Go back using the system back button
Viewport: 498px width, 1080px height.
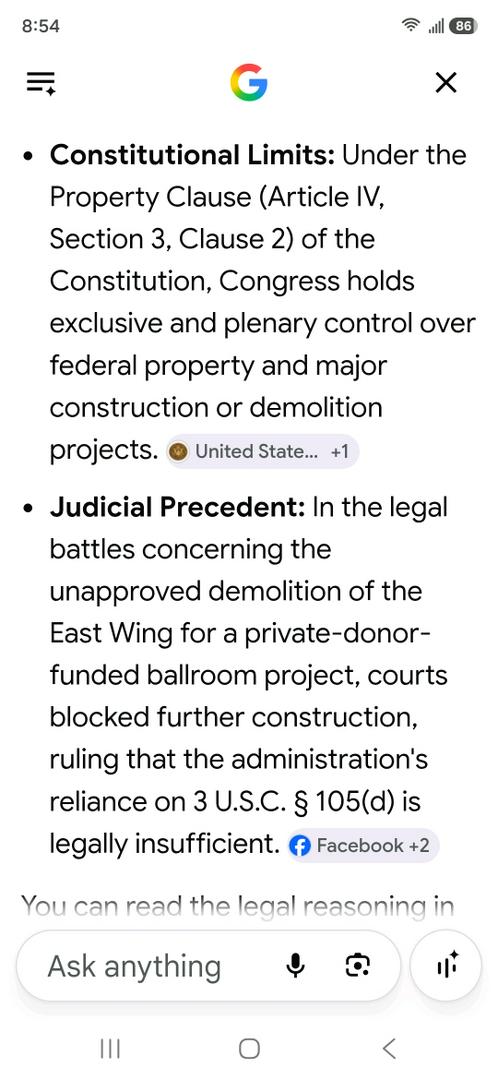pos(389,1049)
